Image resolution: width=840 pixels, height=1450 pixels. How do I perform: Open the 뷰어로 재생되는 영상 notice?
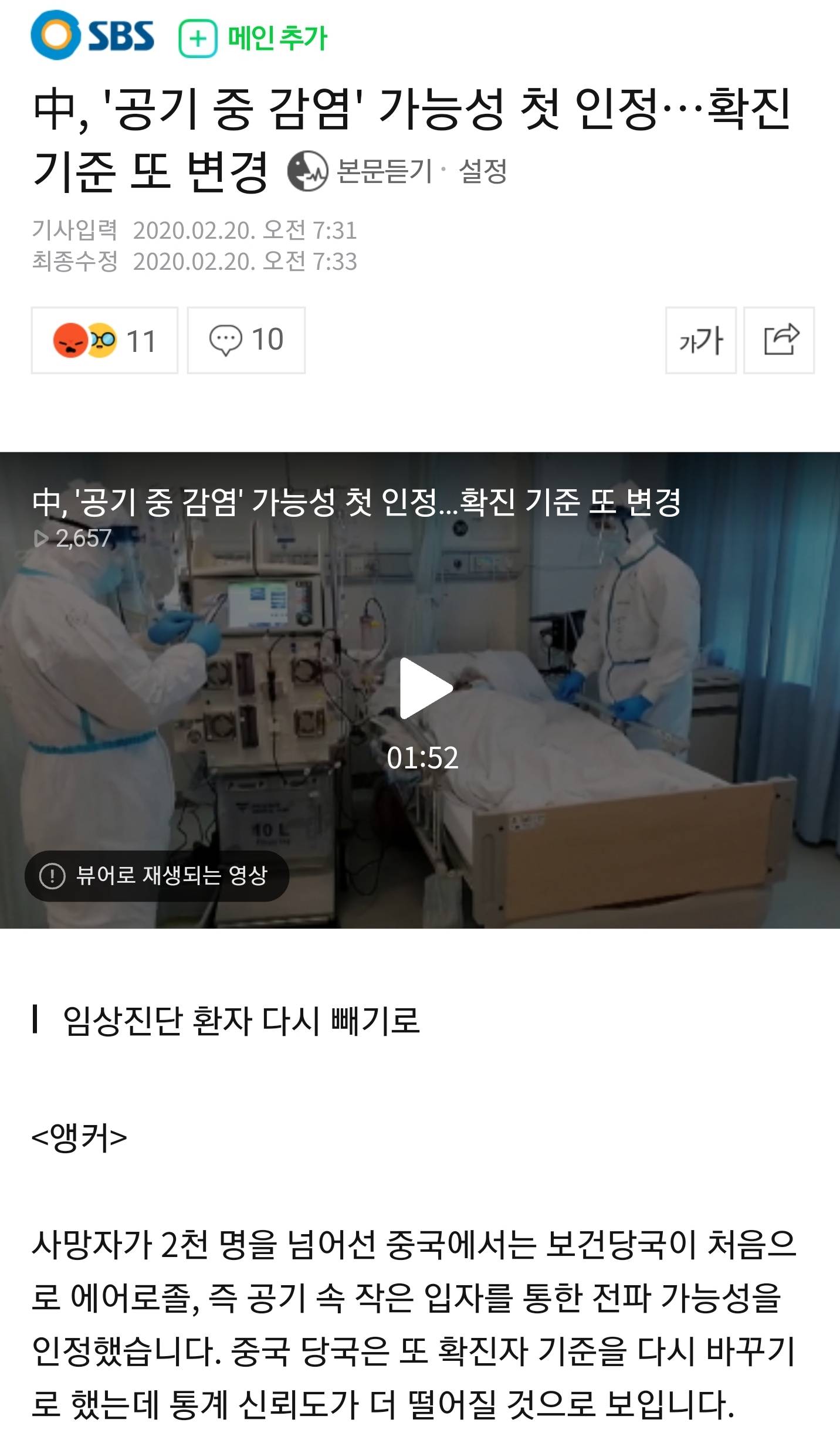pyautogui.click(x=156, y=876)
